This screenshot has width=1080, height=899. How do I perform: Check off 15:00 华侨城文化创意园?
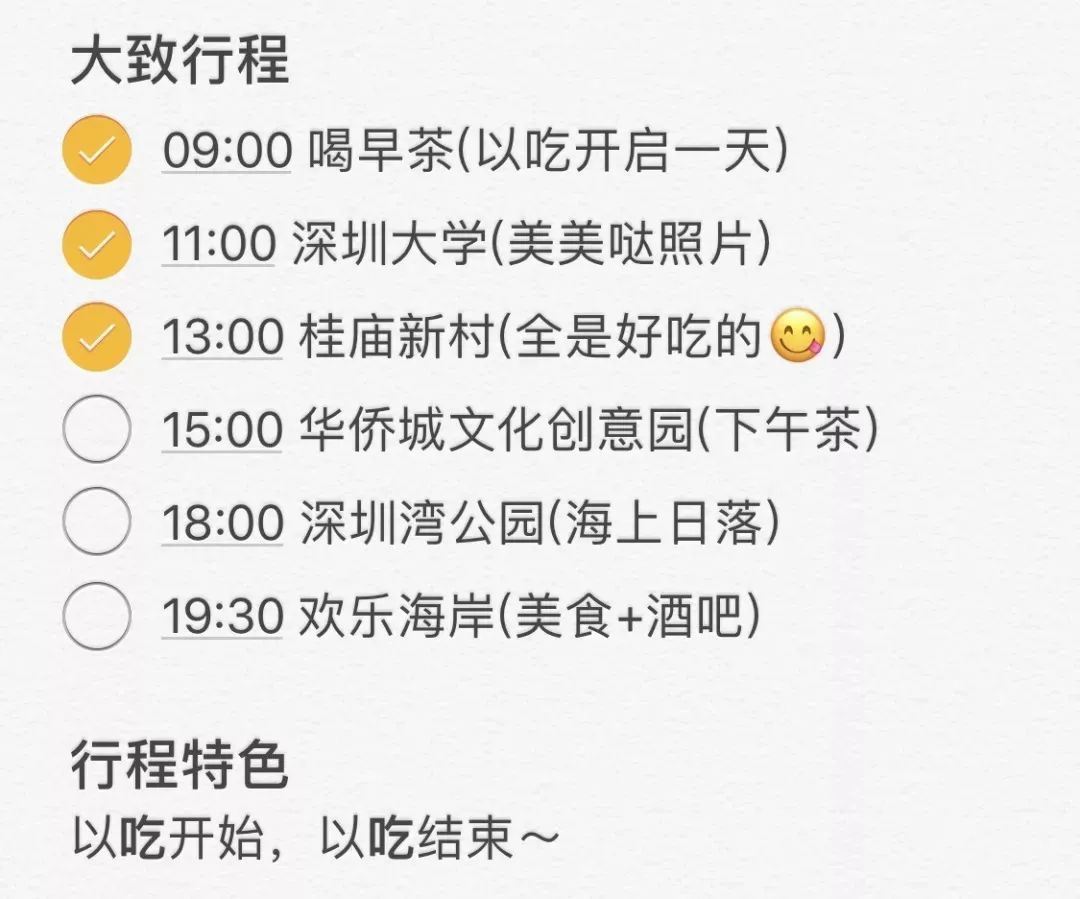click(x=96, y=430)
